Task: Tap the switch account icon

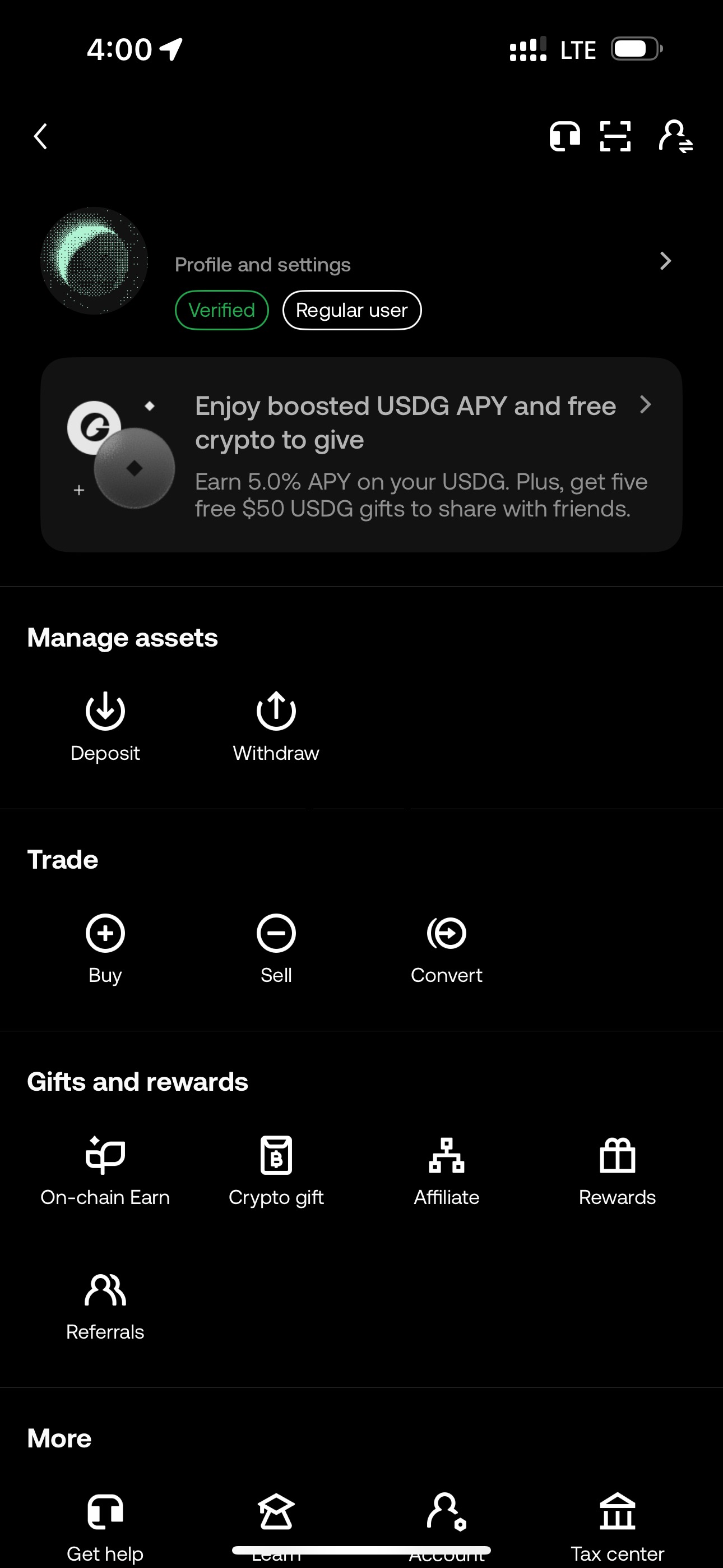Action: click(x=675, y=136)
